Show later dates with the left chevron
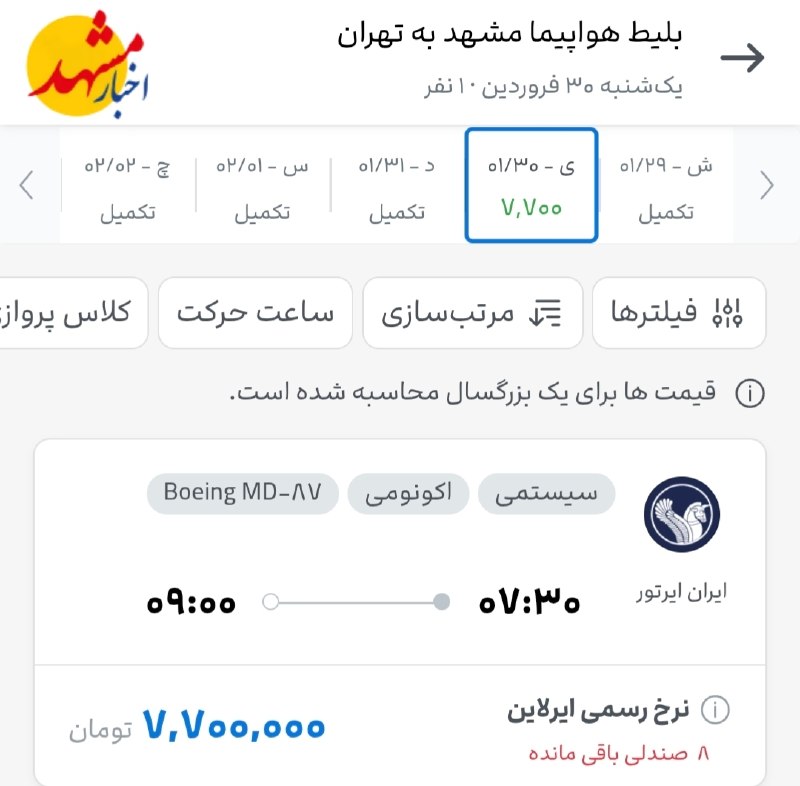This screenshot has height=786, width=800. (27, 185)
